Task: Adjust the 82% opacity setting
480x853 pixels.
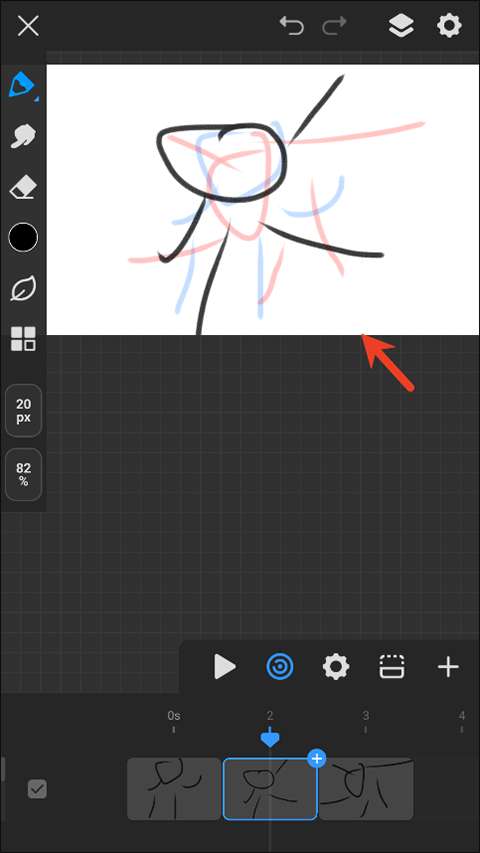Action: pos(23,474)
